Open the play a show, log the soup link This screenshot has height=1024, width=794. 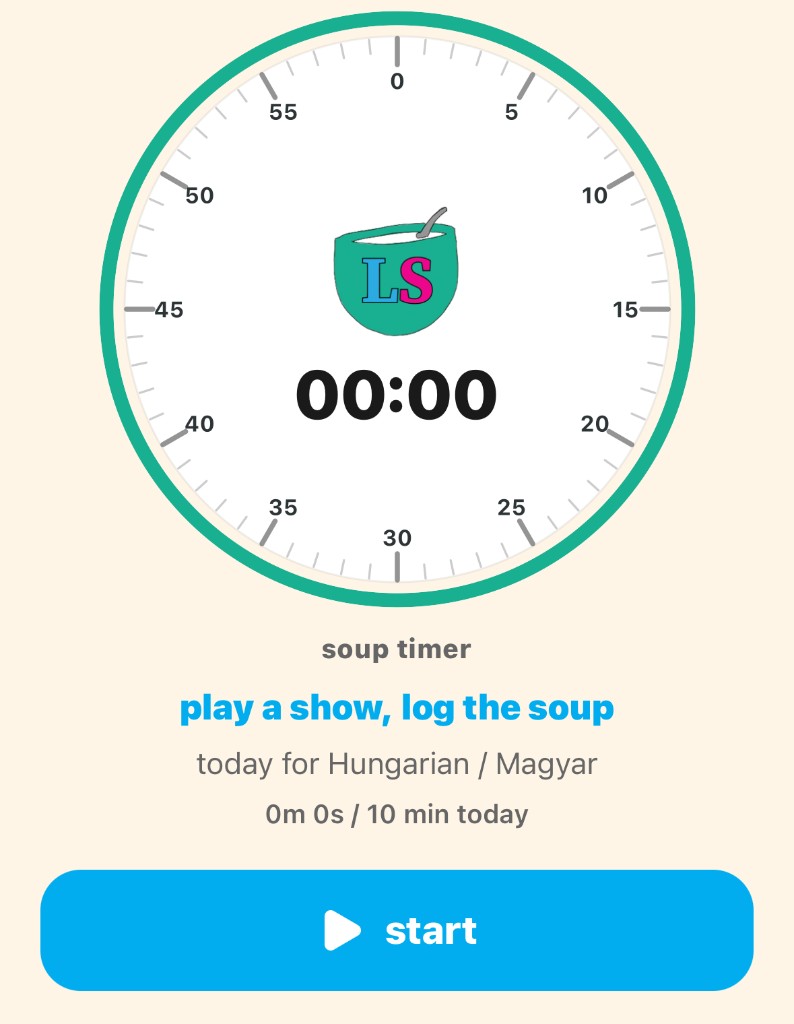click(396, 708)
